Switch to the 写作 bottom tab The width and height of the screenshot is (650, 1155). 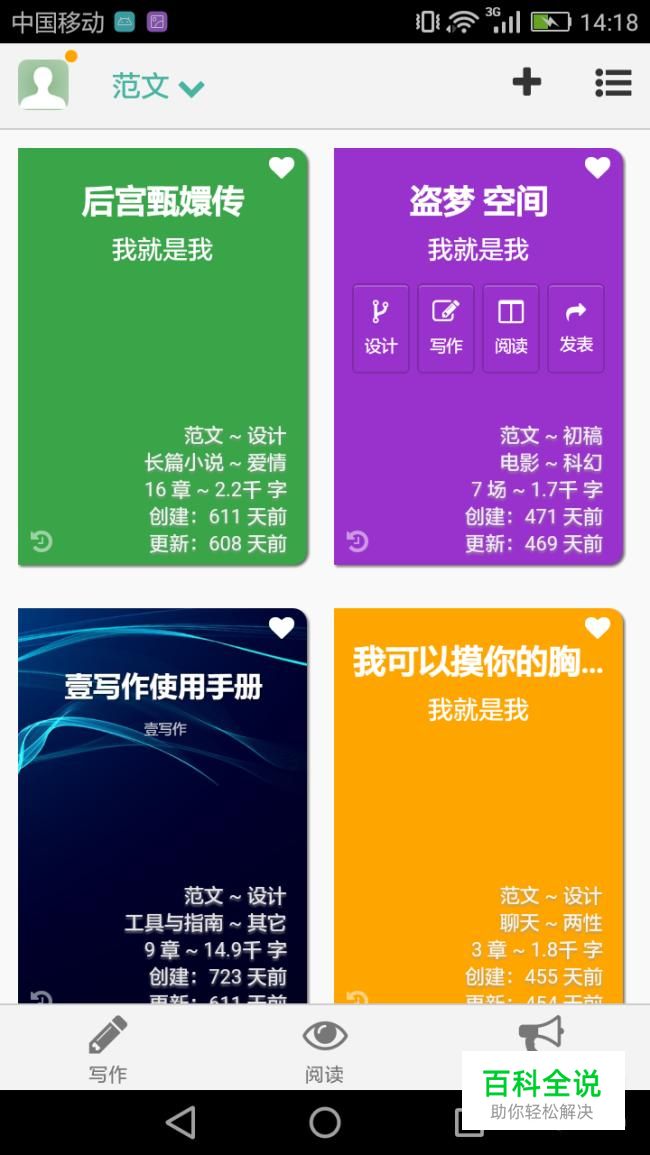click(x=108, y=1048)
